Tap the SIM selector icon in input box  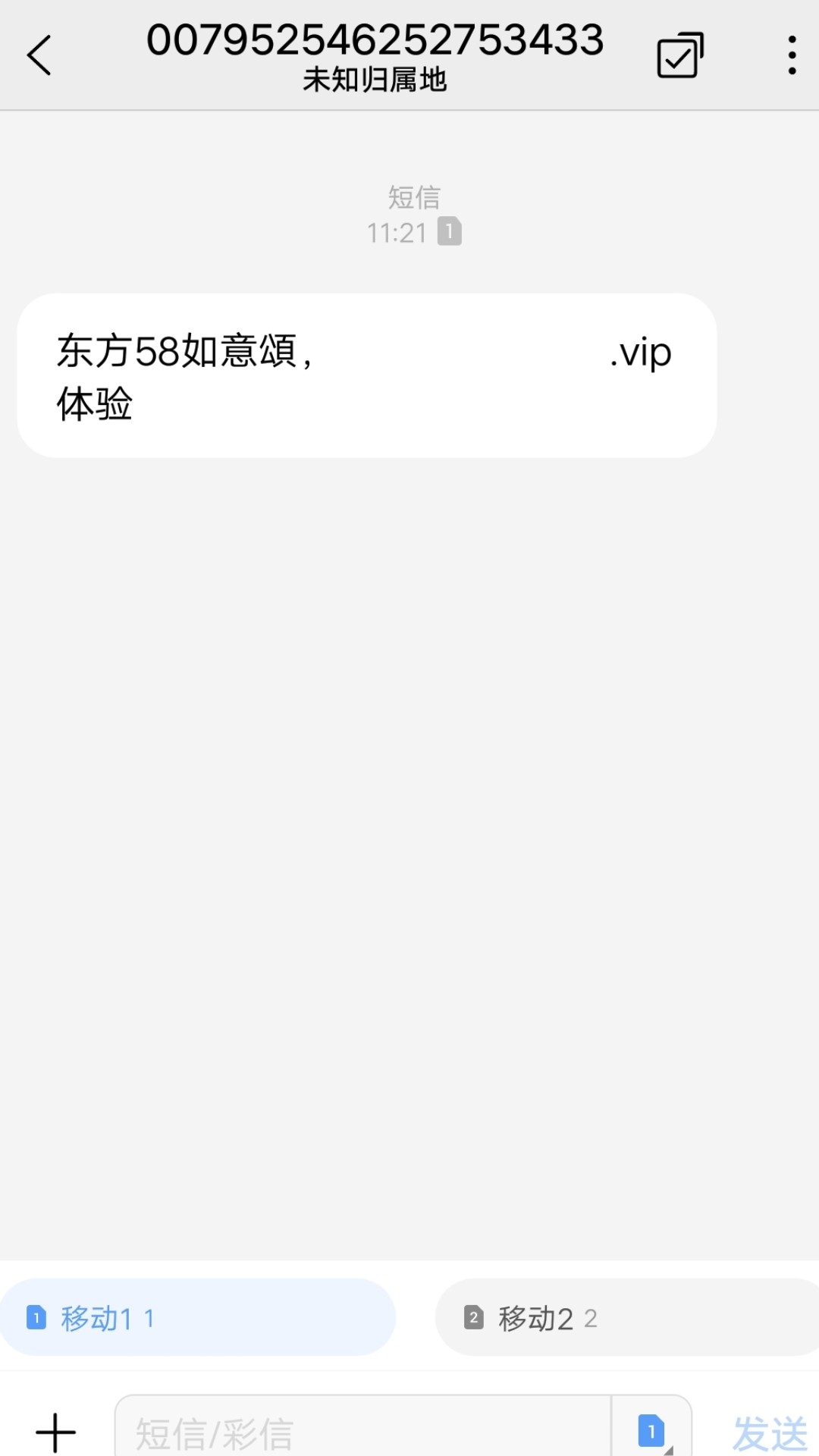pyautogui.click(x=652, y=1432)
